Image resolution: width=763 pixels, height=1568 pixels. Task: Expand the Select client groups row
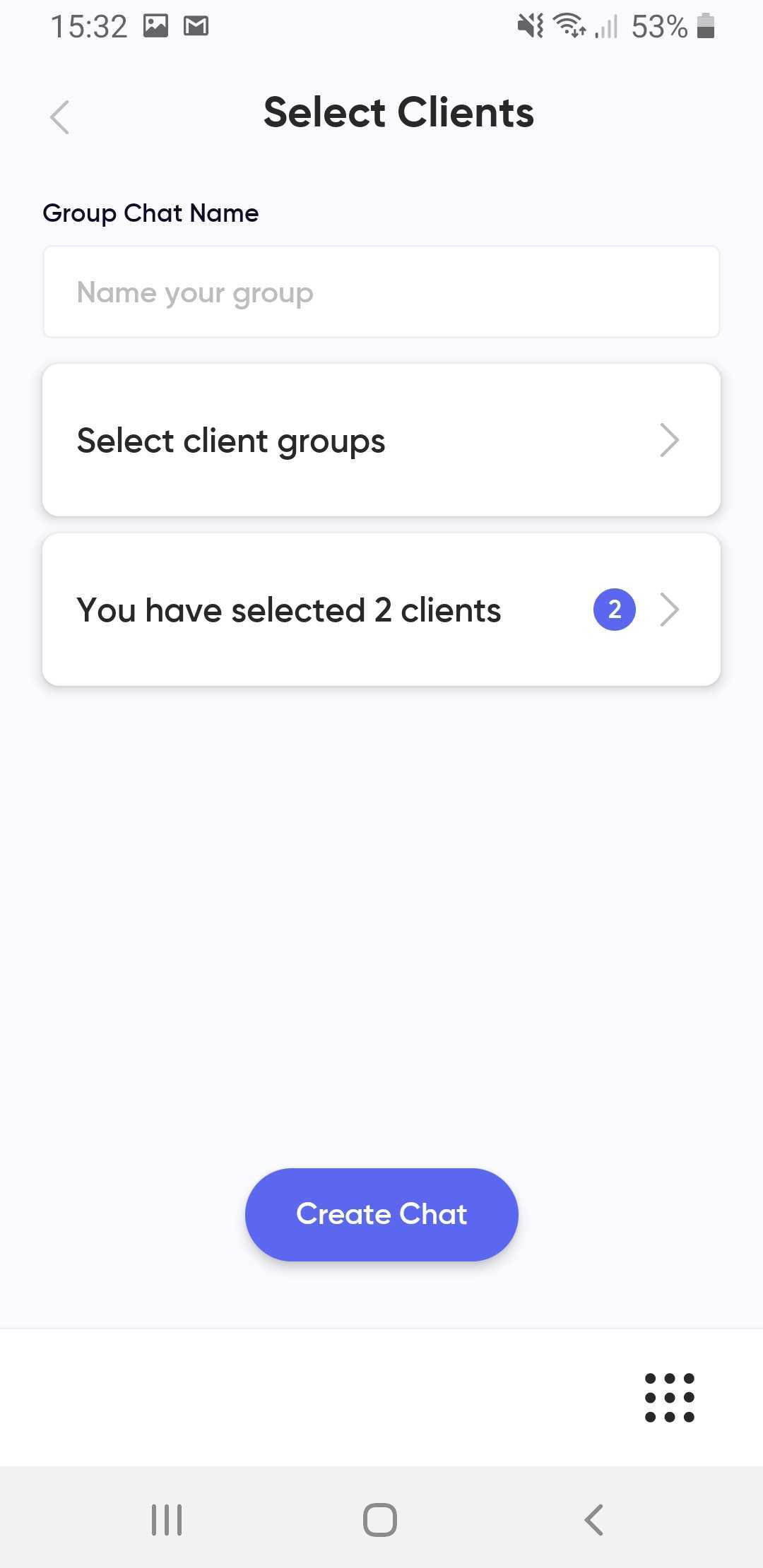pos(381,439)
